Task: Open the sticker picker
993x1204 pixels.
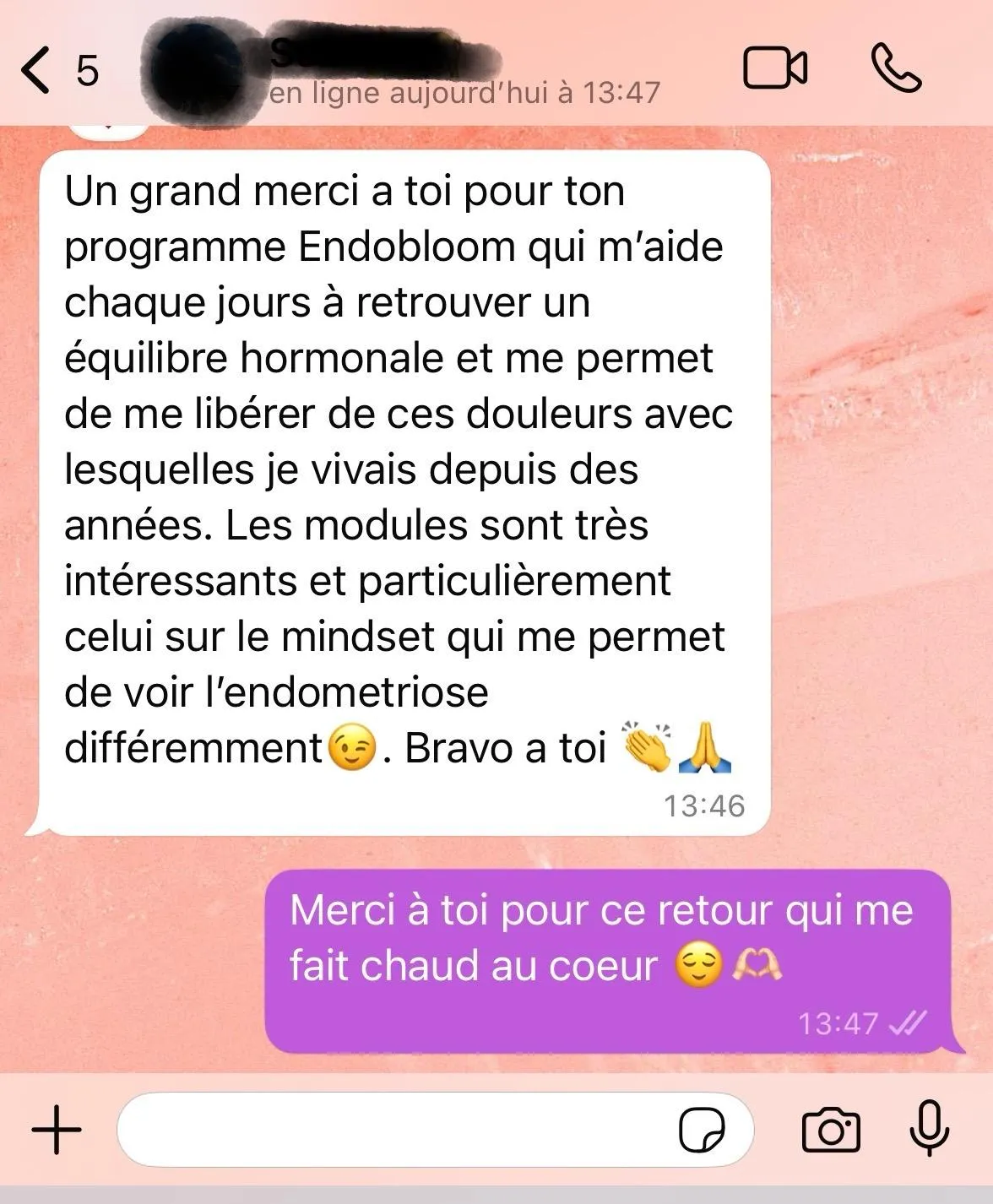Action: [702, 1130]
